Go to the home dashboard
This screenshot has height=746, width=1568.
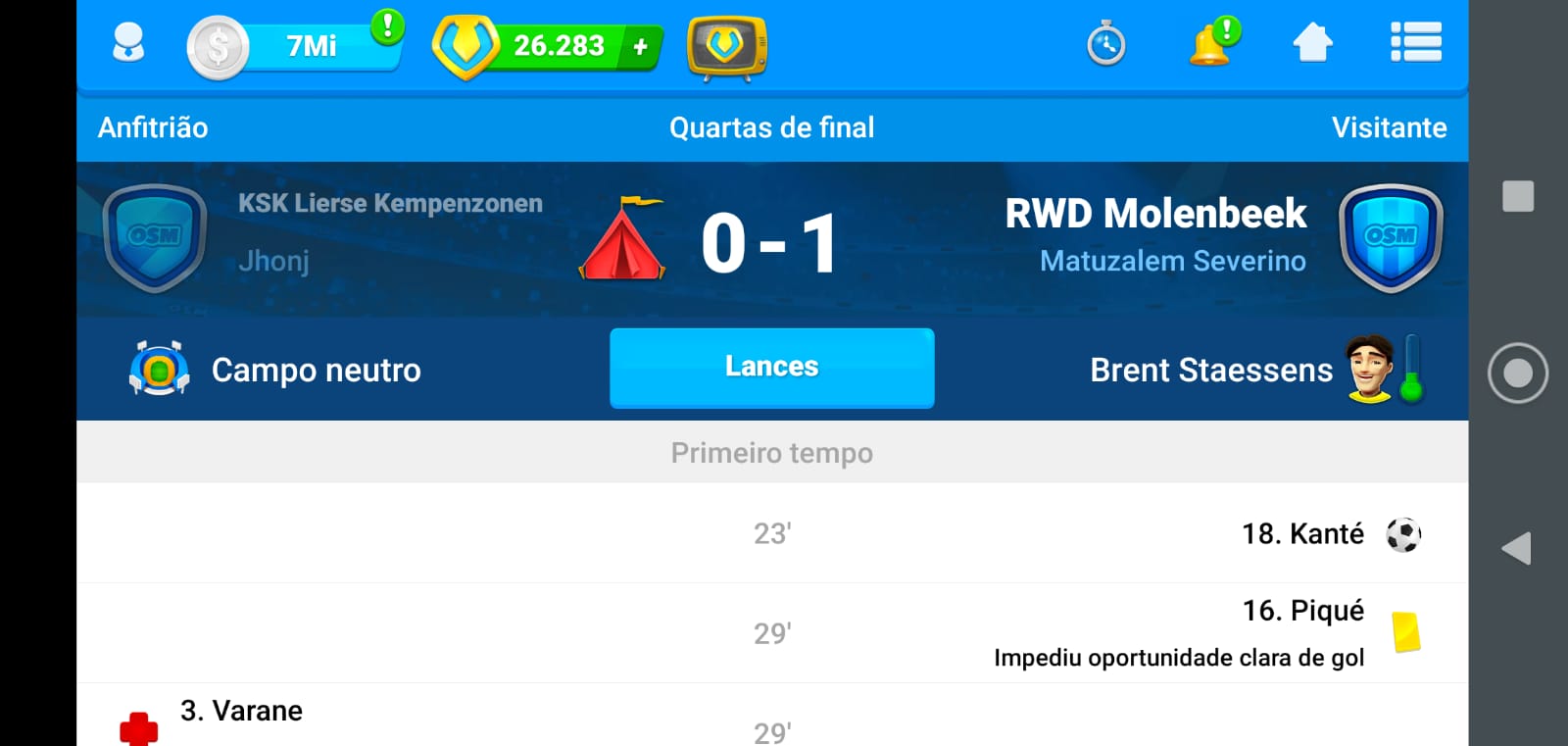click(x=1312, y=44)
